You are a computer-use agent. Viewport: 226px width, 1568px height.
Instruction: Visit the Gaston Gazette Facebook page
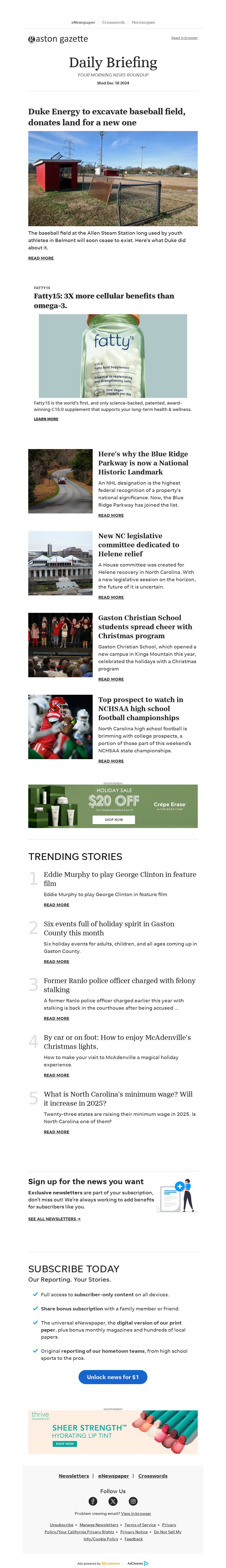tap(93, 1502)
